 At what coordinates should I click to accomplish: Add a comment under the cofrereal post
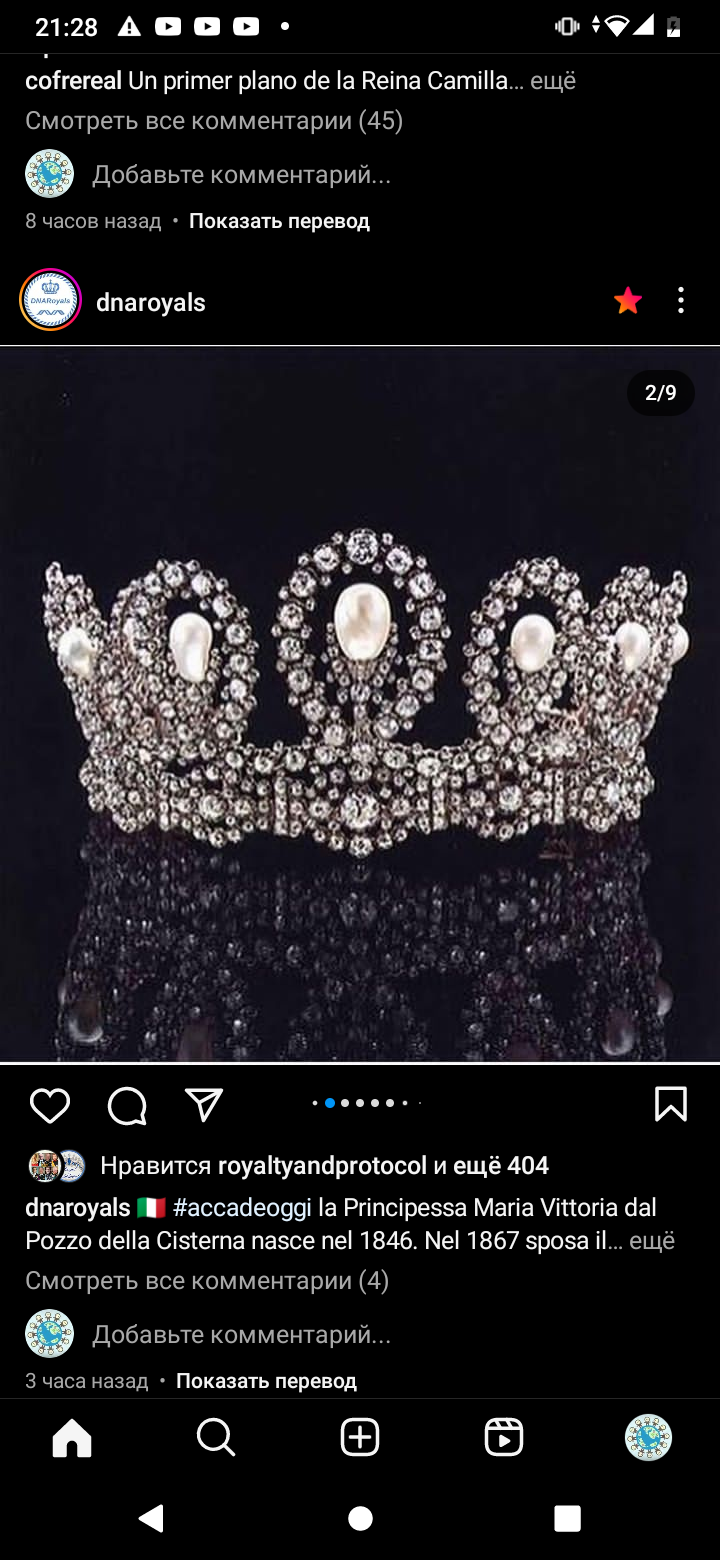click(241, 175)
